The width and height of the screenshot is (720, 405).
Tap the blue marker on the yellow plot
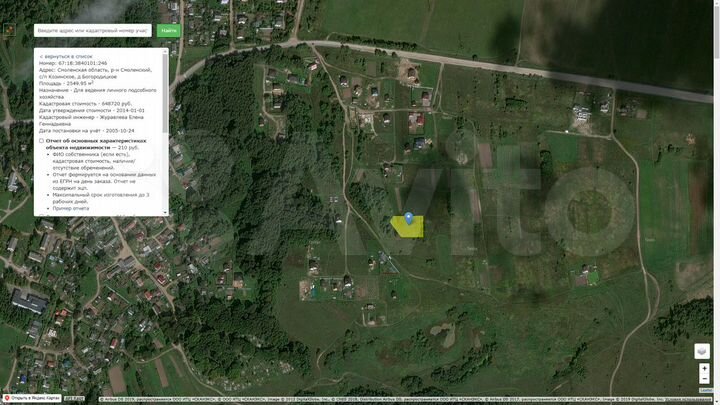[408, 218]
